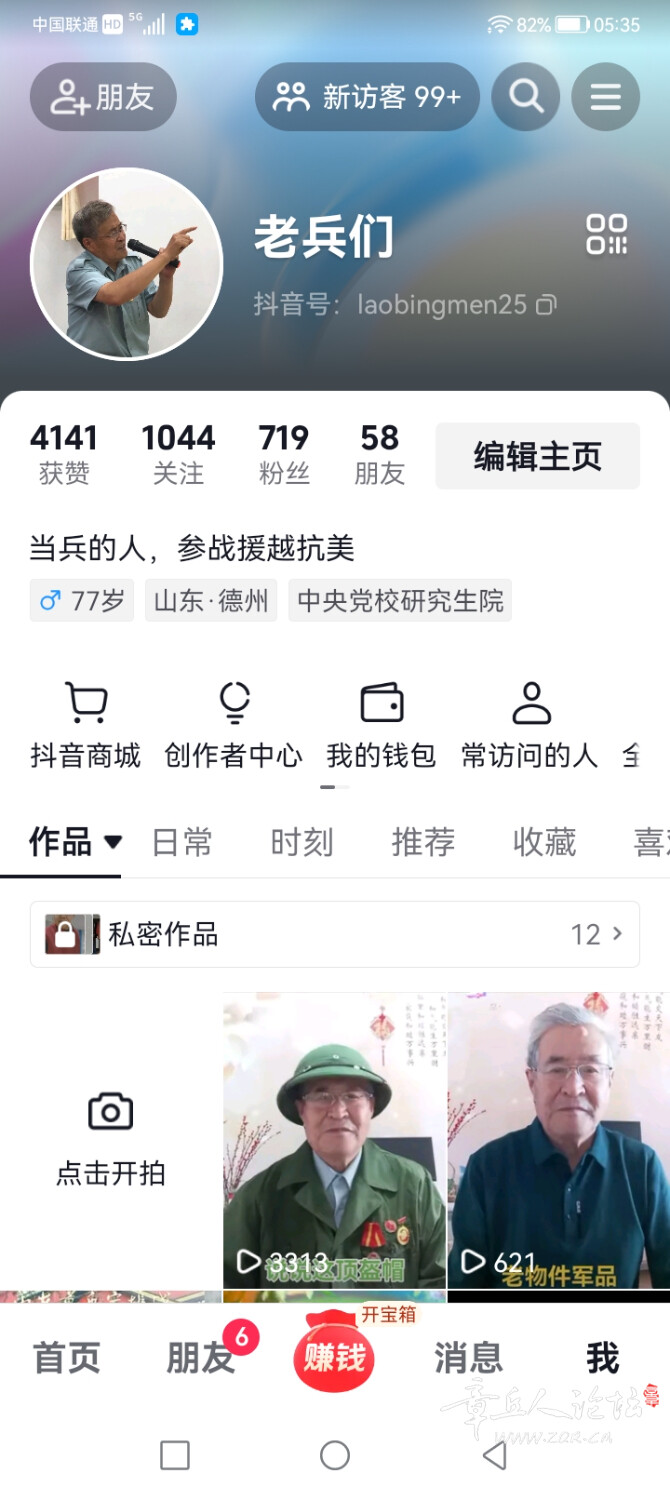
Task: Open the hamburger menu
Action: 605,97
